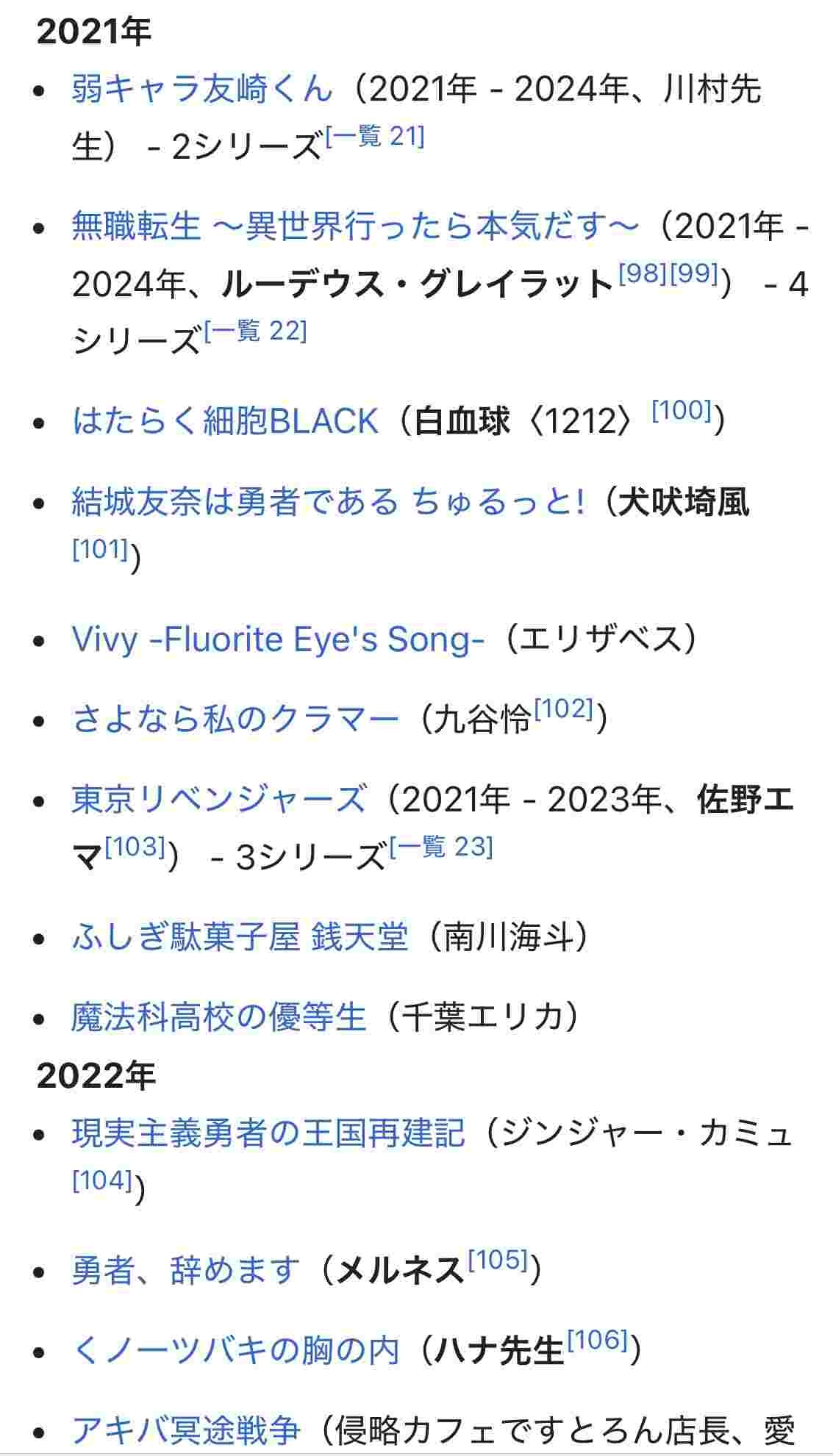Open the はたらく細胞BLACK link
The image size is (833, 1456).
pos(225,421)
